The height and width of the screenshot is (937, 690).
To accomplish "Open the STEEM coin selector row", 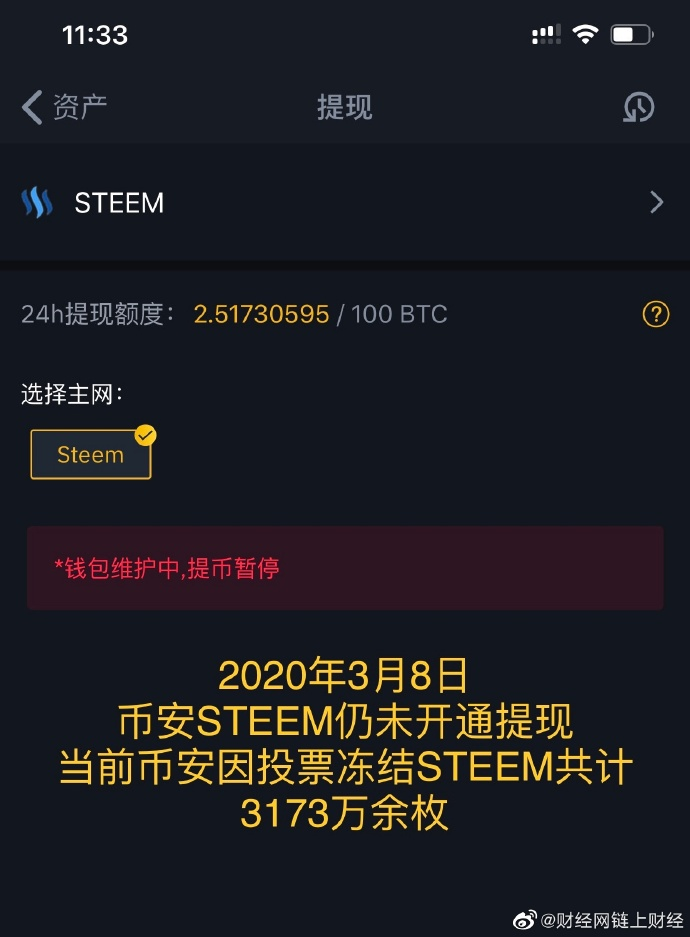I will [x=344, y=203].
